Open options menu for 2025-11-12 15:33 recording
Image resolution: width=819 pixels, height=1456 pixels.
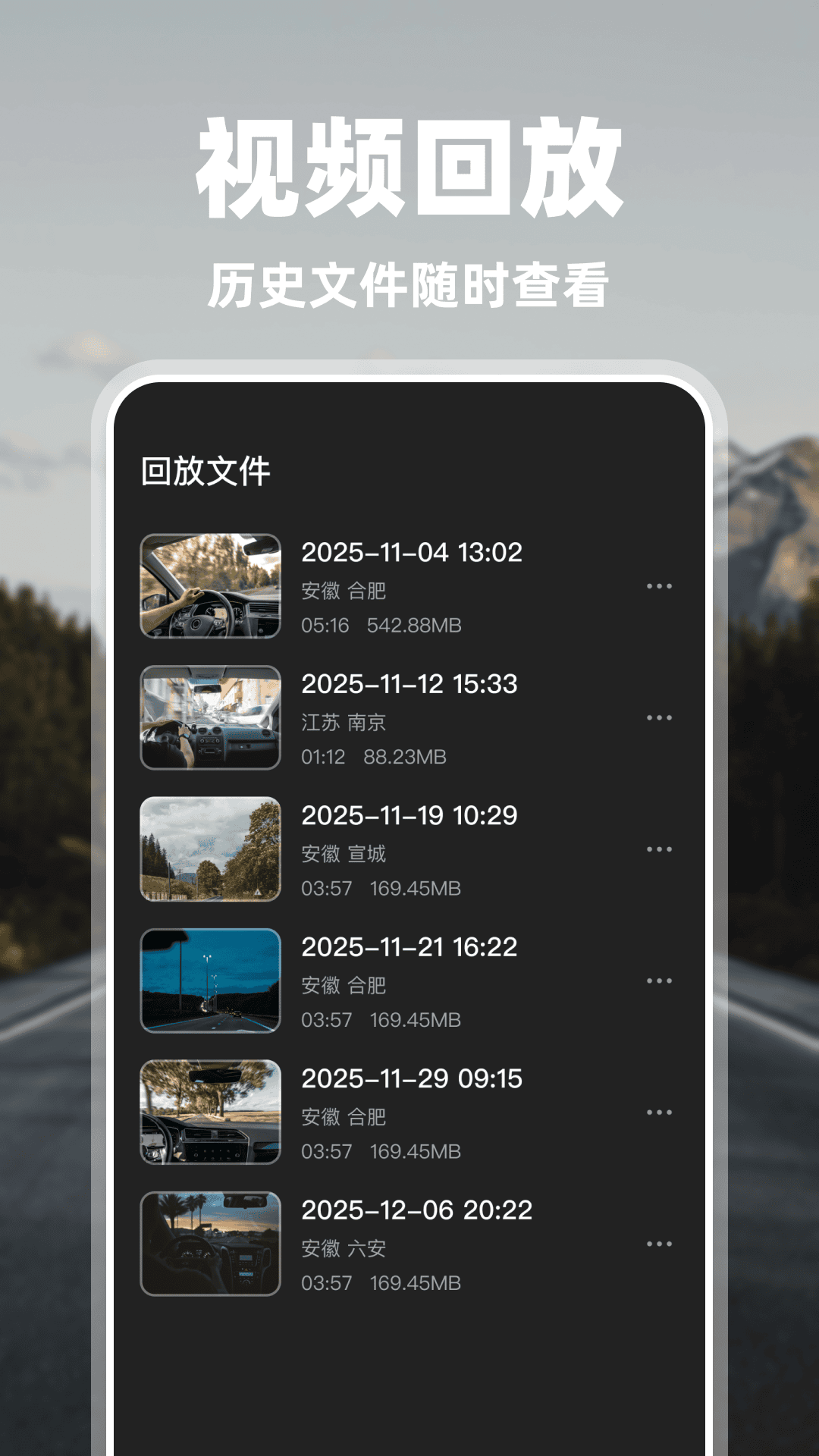[659, 717]
